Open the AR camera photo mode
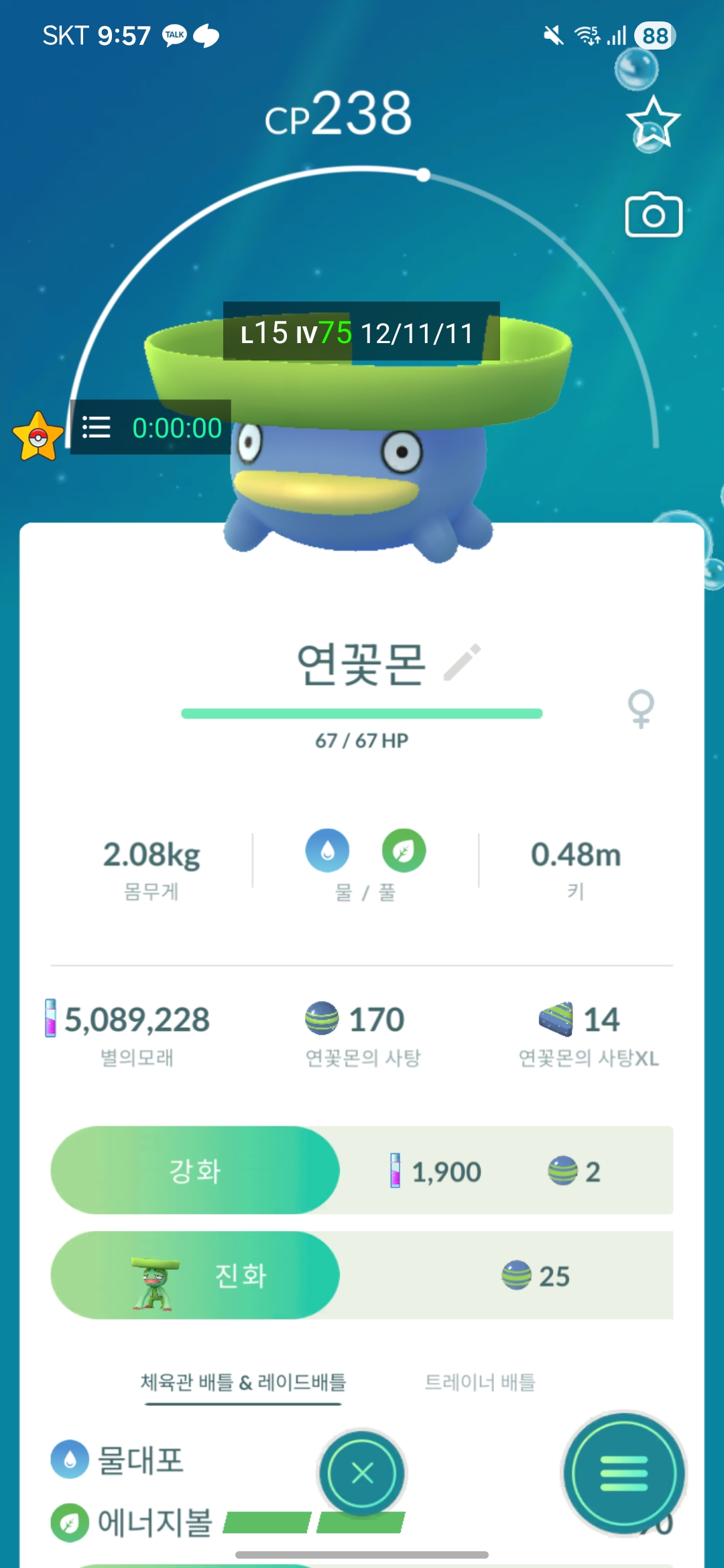The width and height of the screenshot is (724, 1568). pos(654,216)
